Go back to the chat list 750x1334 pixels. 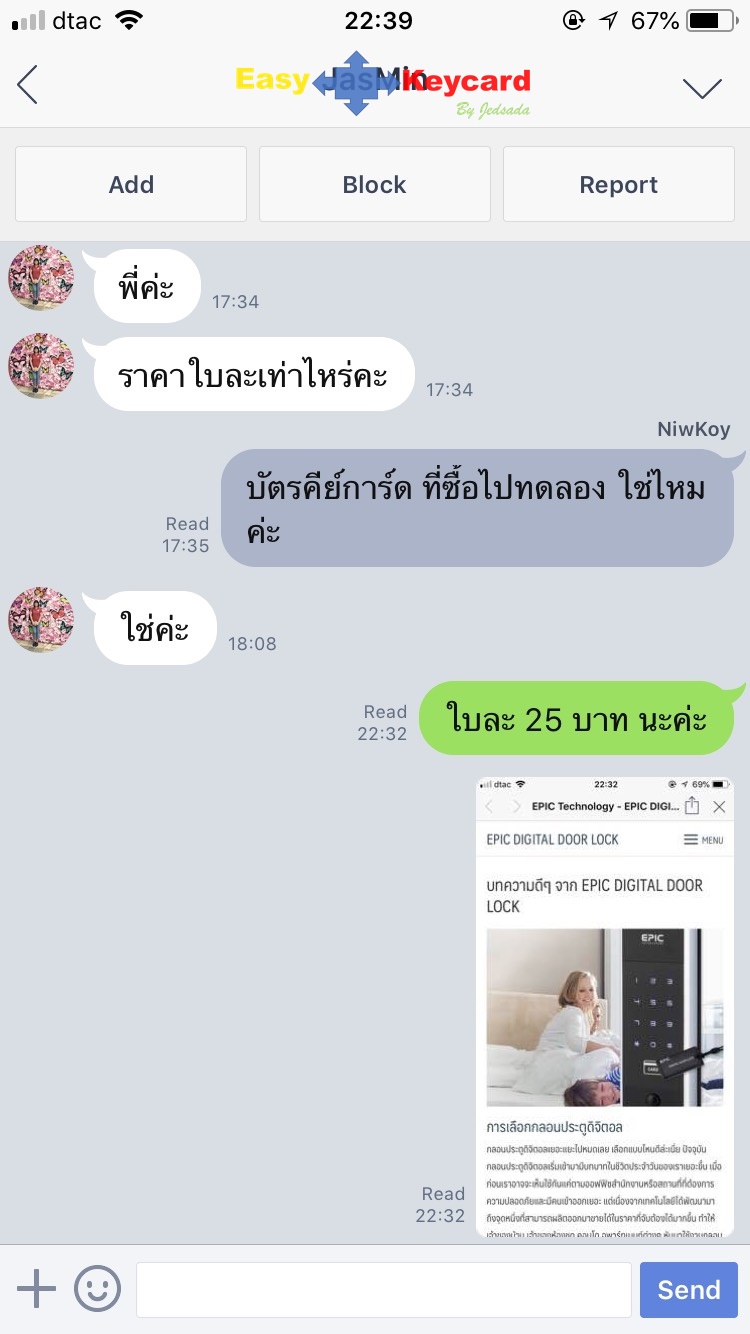(x=28, y=85)
